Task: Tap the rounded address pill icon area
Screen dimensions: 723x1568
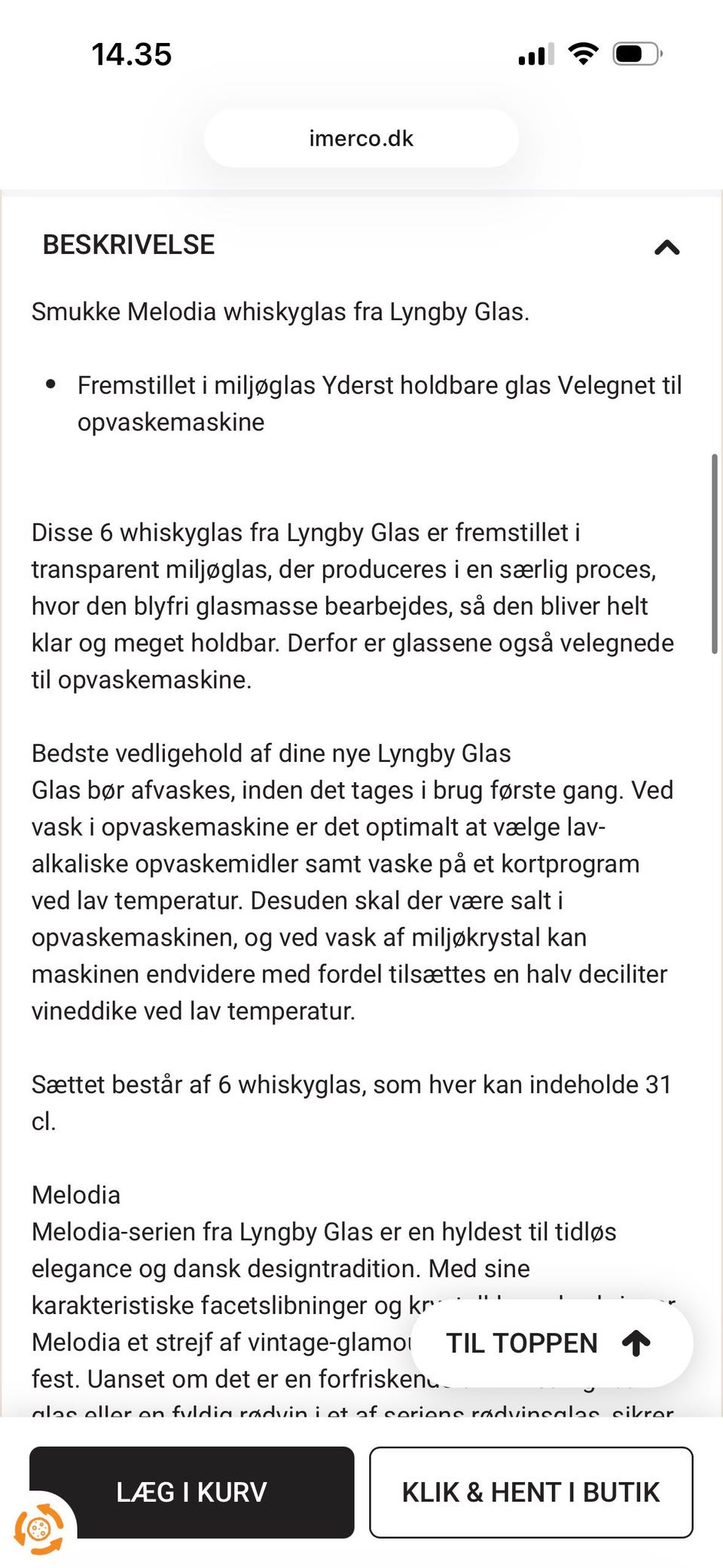Action: coord(361,138)
